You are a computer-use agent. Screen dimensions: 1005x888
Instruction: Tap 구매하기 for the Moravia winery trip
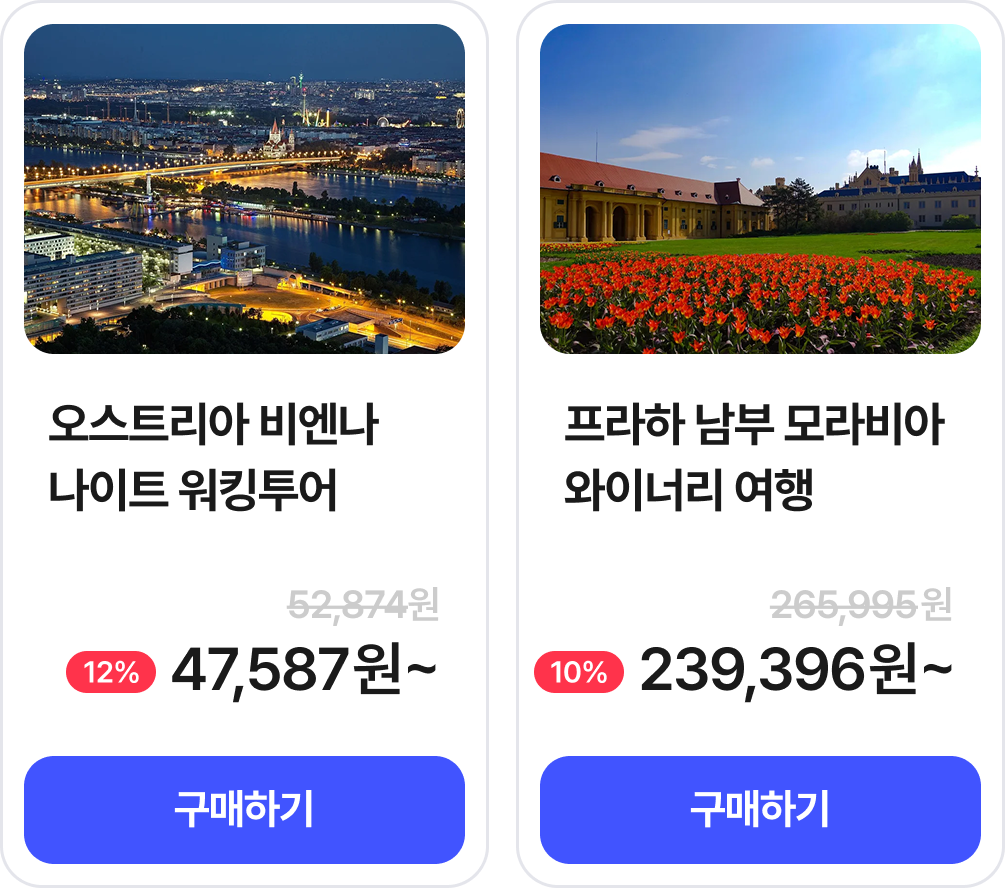(760, 809)
